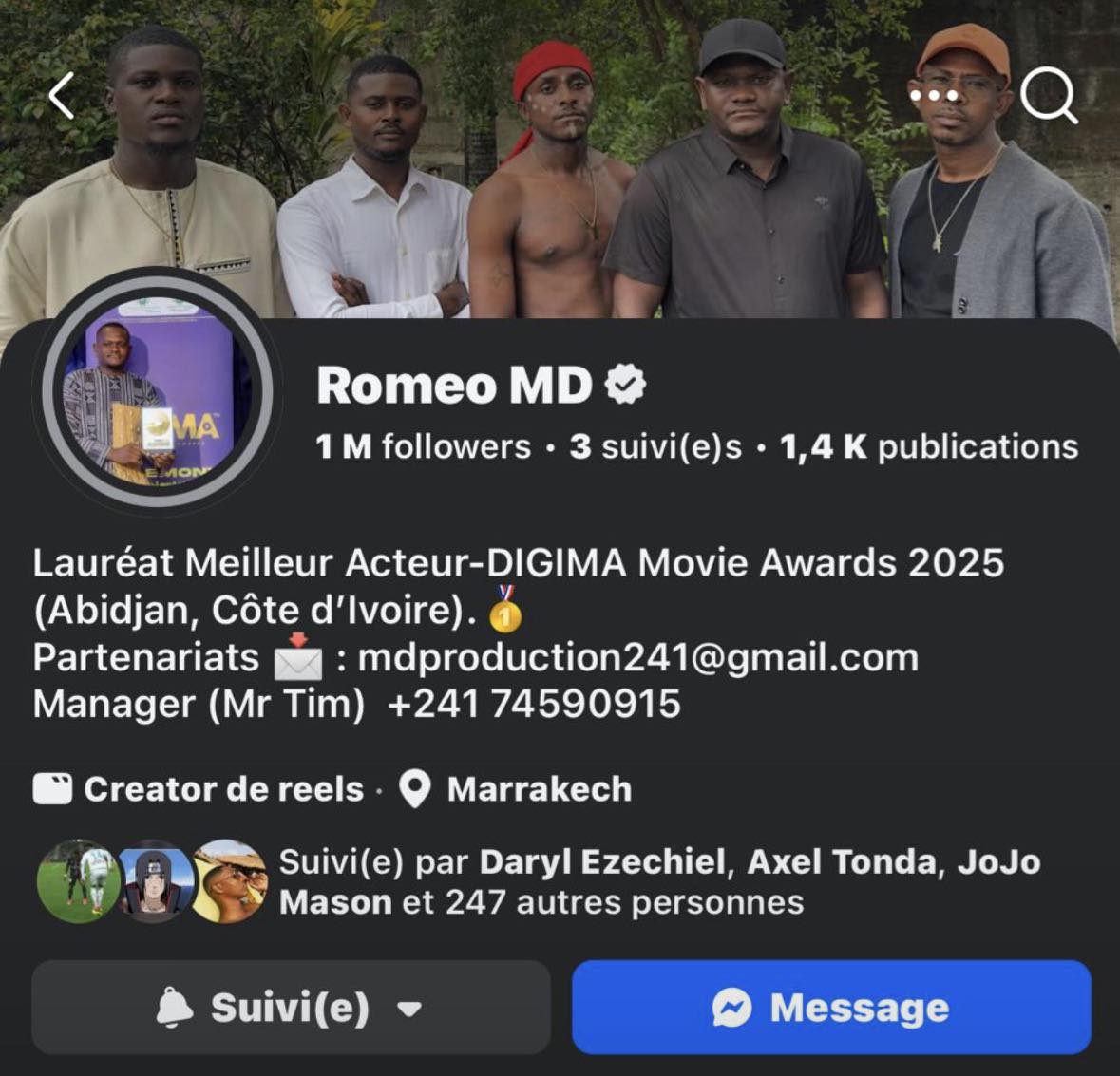The height and width of the screenshot is (1076, 1120).
Task: Open the 3 suivi(e)s list
Action: coord(655,447)
